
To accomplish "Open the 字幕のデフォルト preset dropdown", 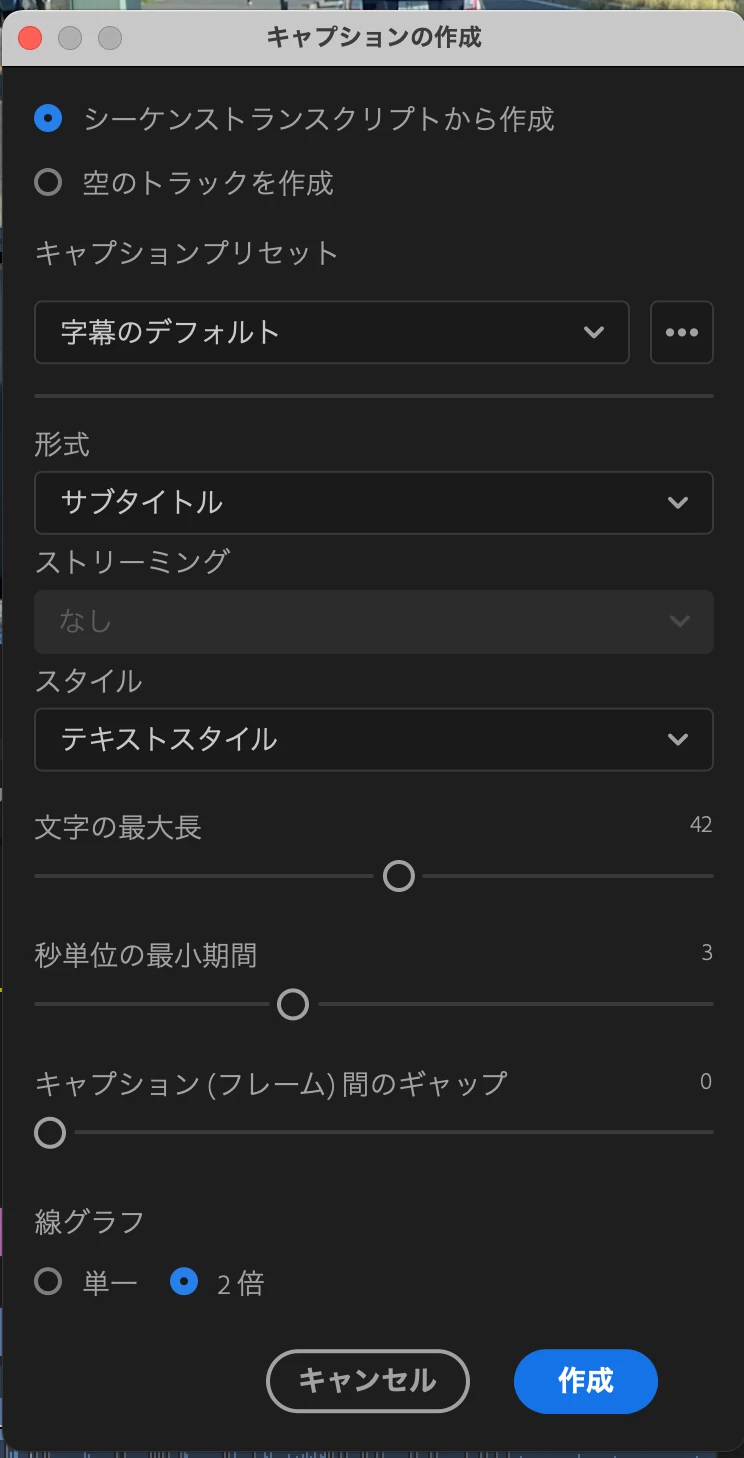I will pos(331,332).
